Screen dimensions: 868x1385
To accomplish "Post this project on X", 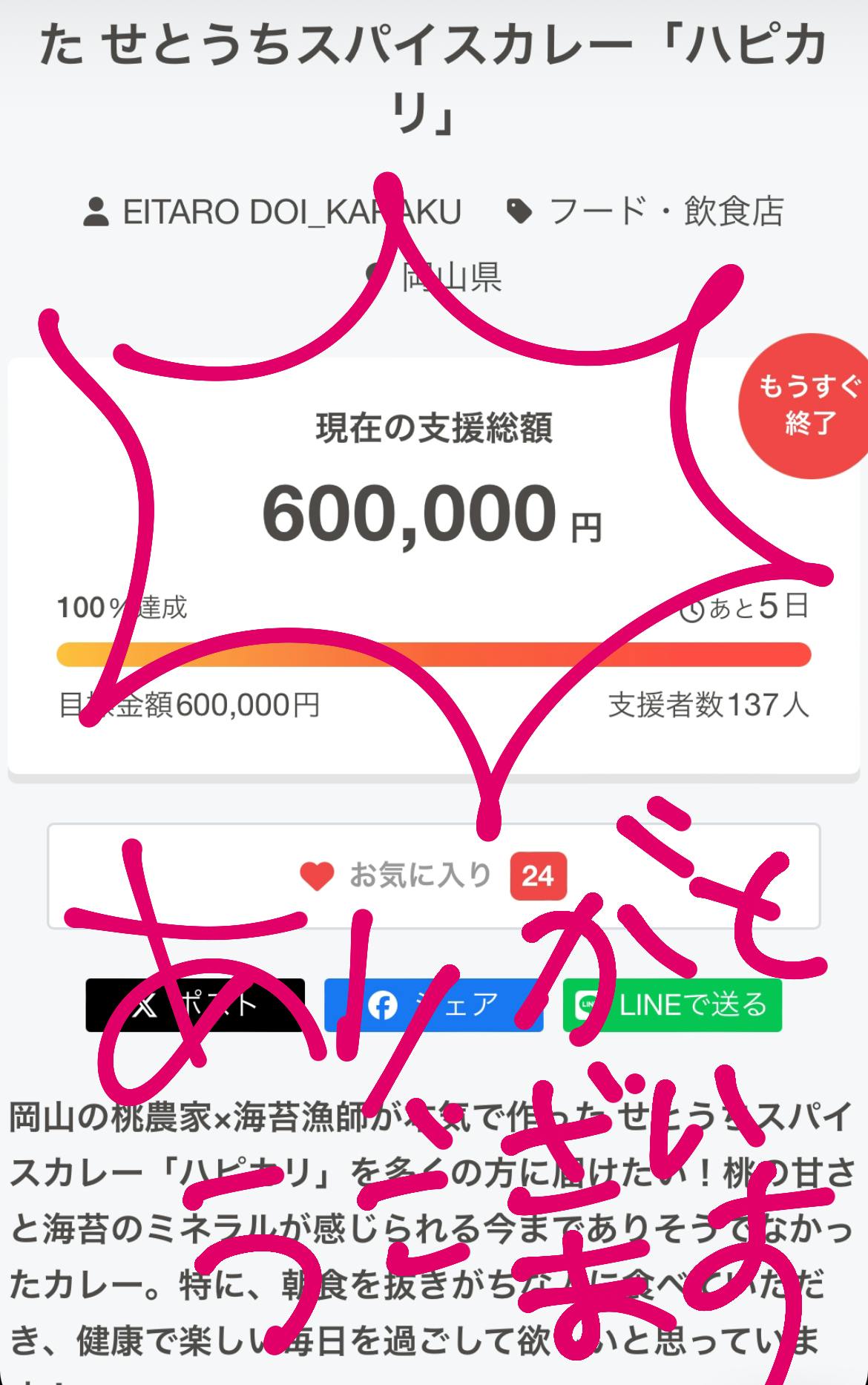I will (x=195, y=1005).
